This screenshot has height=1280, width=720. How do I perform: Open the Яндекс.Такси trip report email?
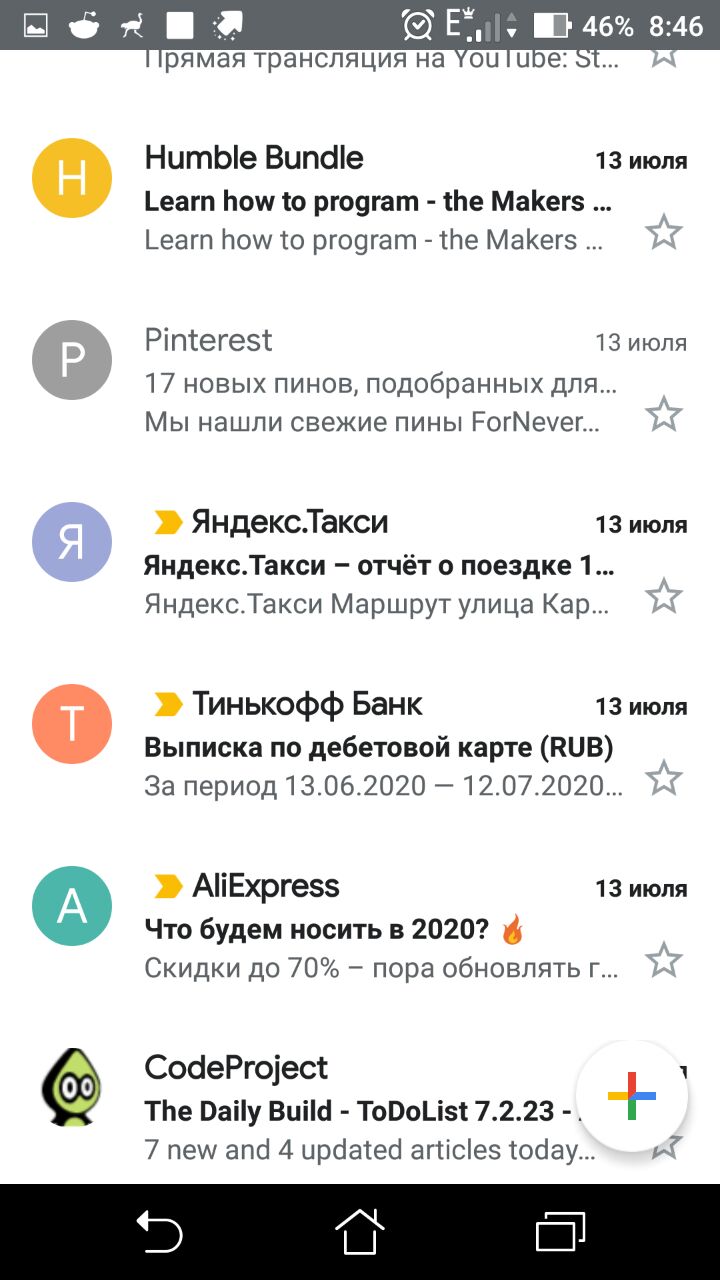click(x=360, y=561)
